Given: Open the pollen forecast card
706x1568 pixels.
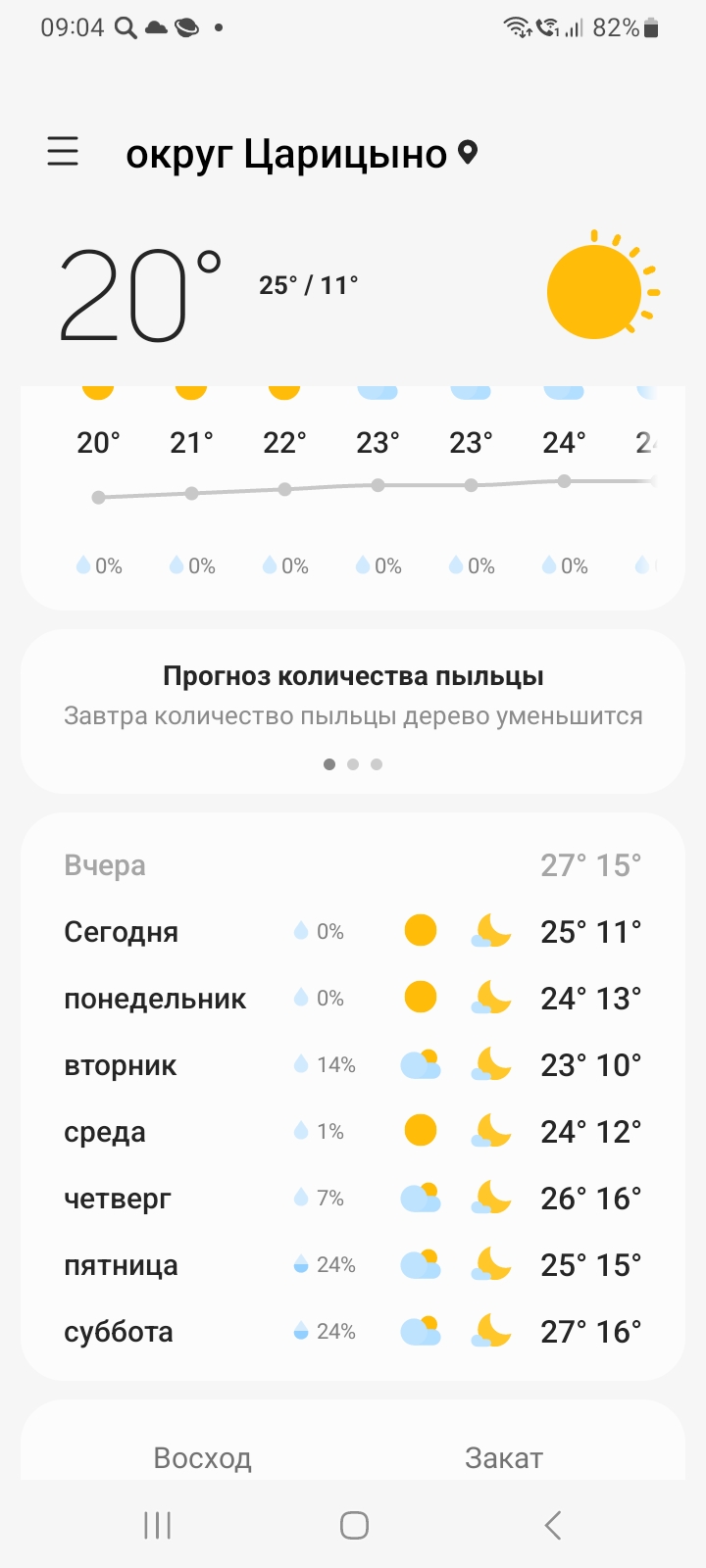Looking at the screenshot, I should click(x=353, y=696).
